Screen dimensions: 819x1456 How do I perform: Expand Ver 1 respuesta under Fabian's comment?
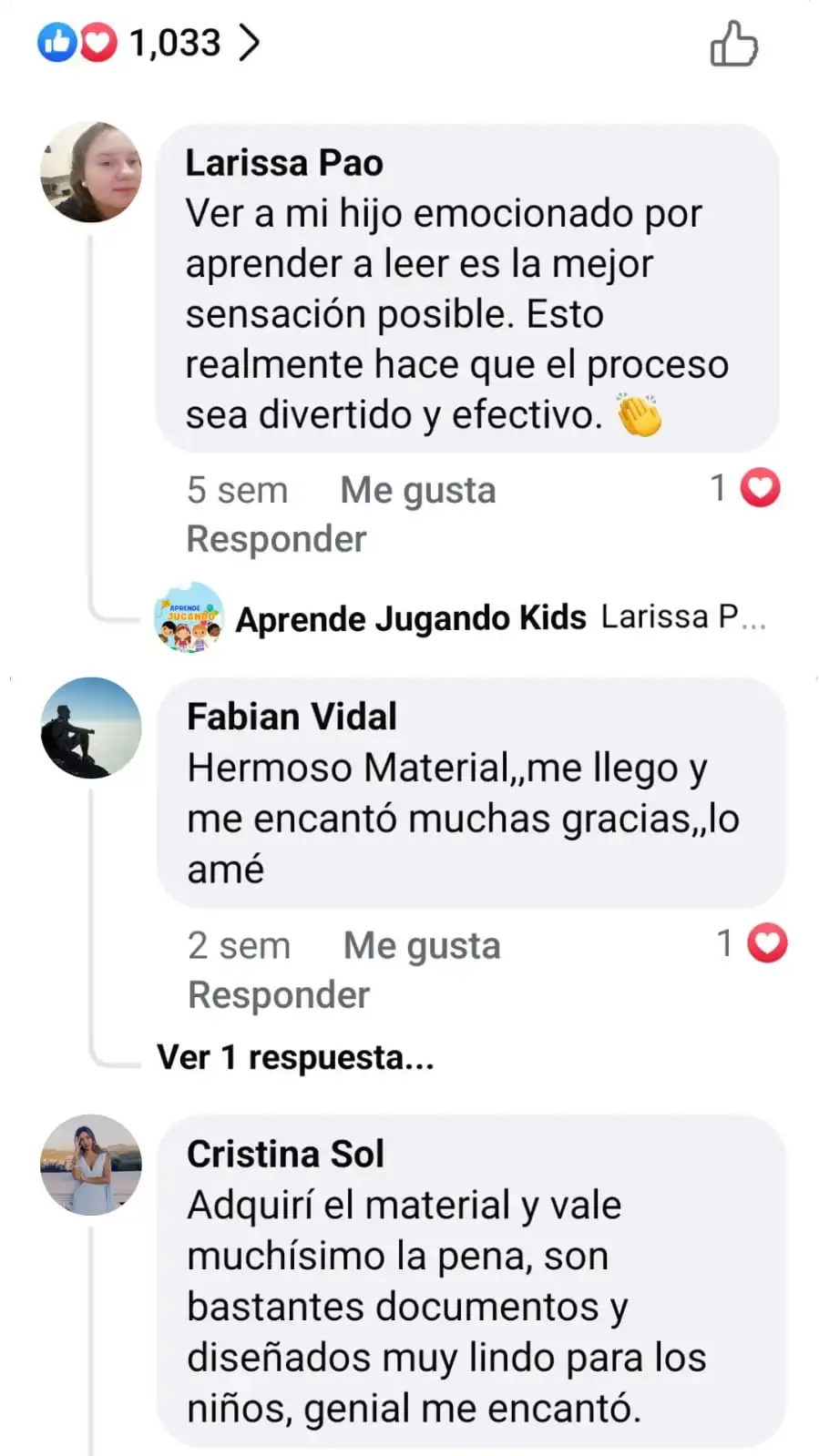tap(295, 1057)
